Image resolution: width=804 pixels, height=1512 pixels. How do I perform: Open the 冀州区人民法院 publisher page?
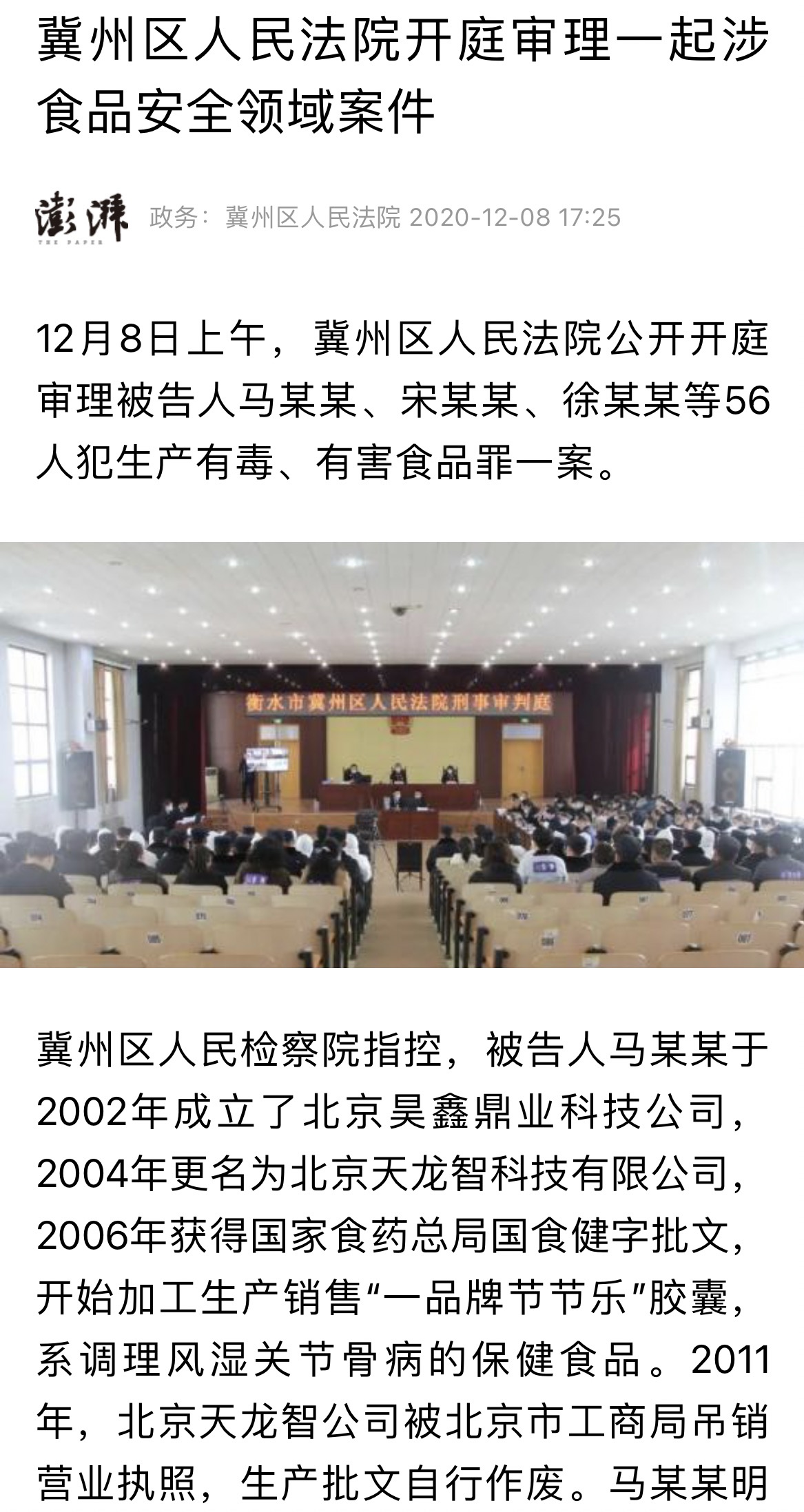(313, 218)
